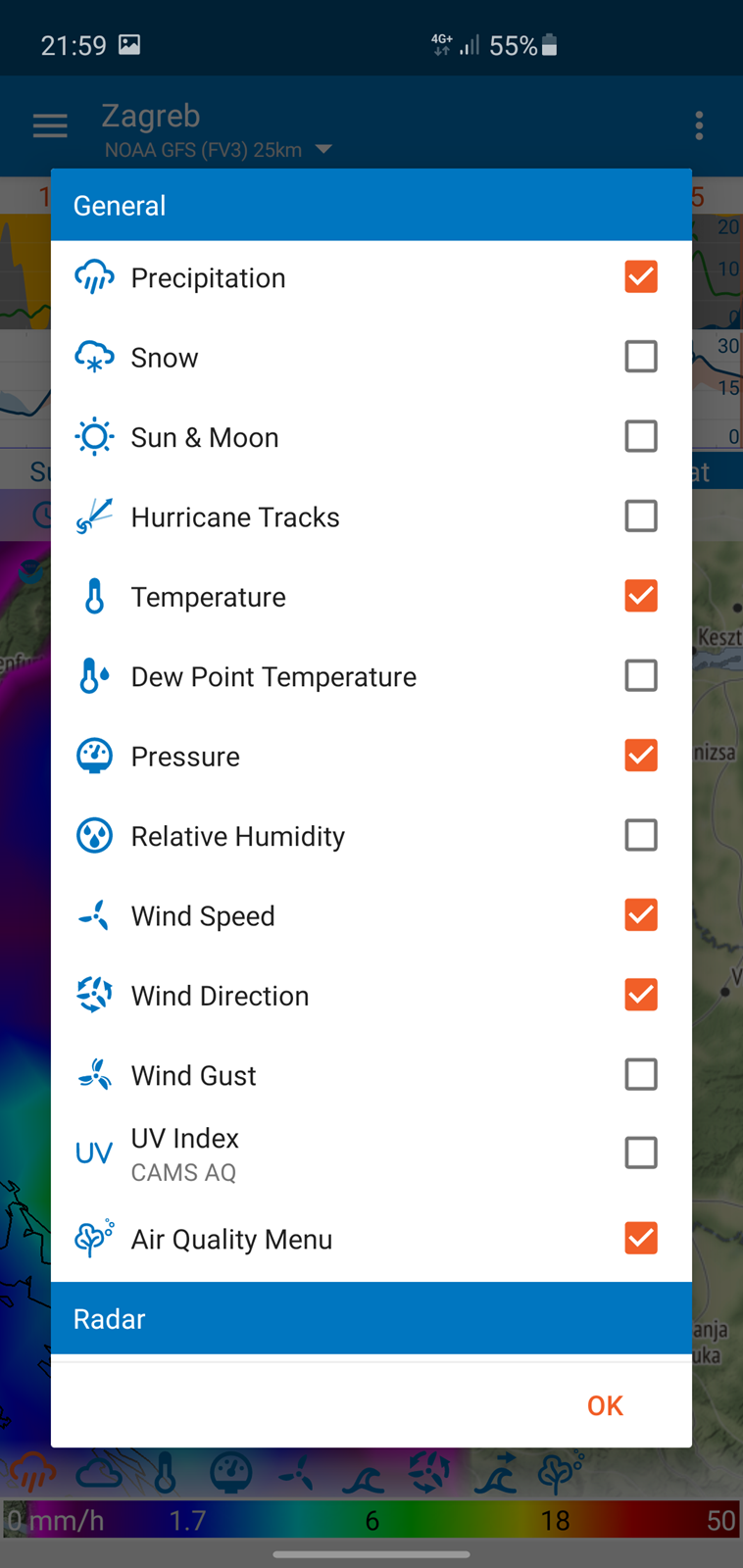Uncheck the Temperature checkbox
743x1568 pixels.
[x=641, y=596]
